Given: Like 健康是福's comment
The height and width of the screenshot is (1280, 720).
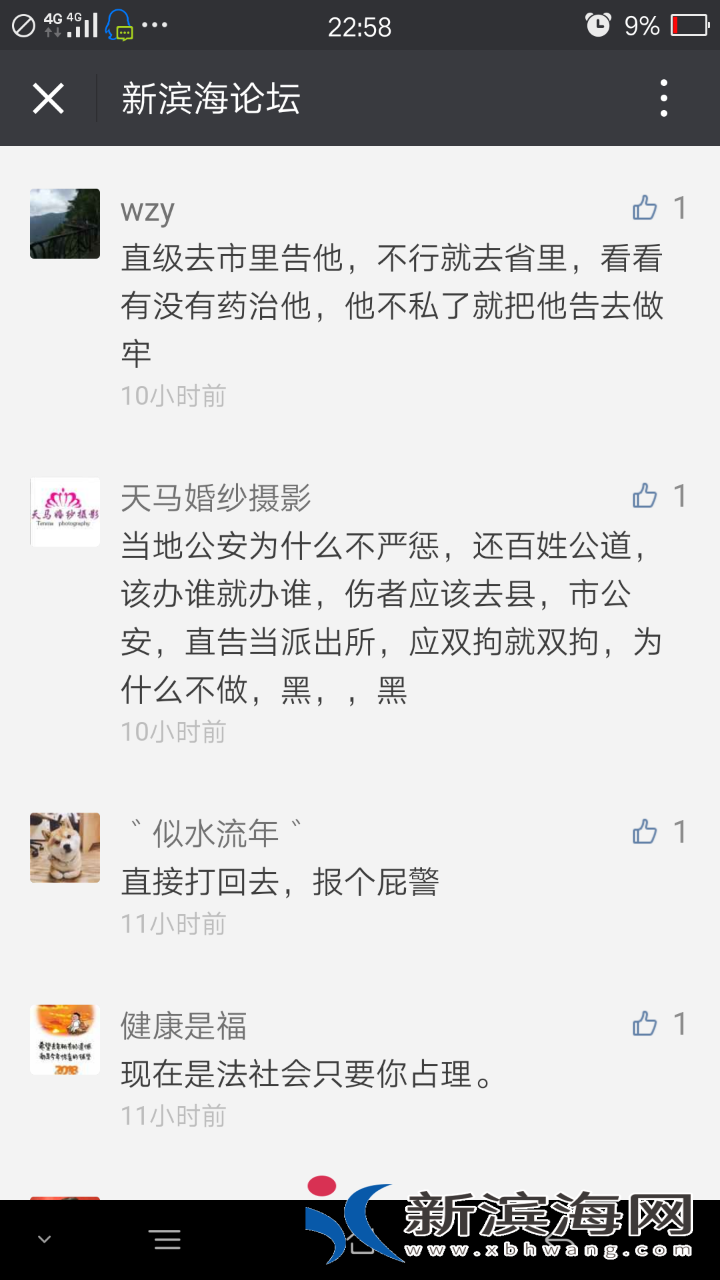Looking at the screenshot, I should click(x=645, y=1024).
